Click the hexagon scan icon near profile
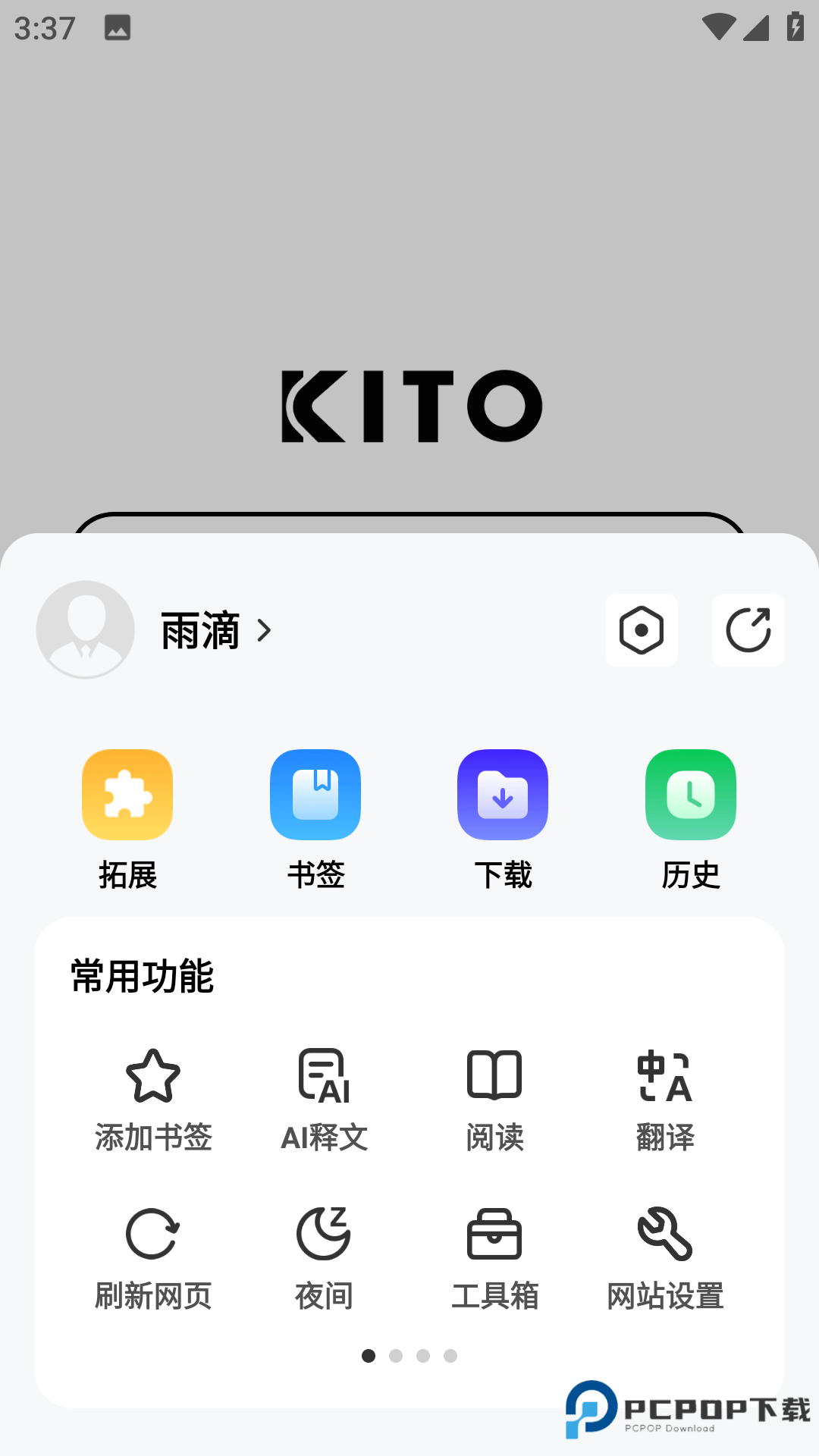The height and width of the screenshot is (1456, 819). pos(642,630)
